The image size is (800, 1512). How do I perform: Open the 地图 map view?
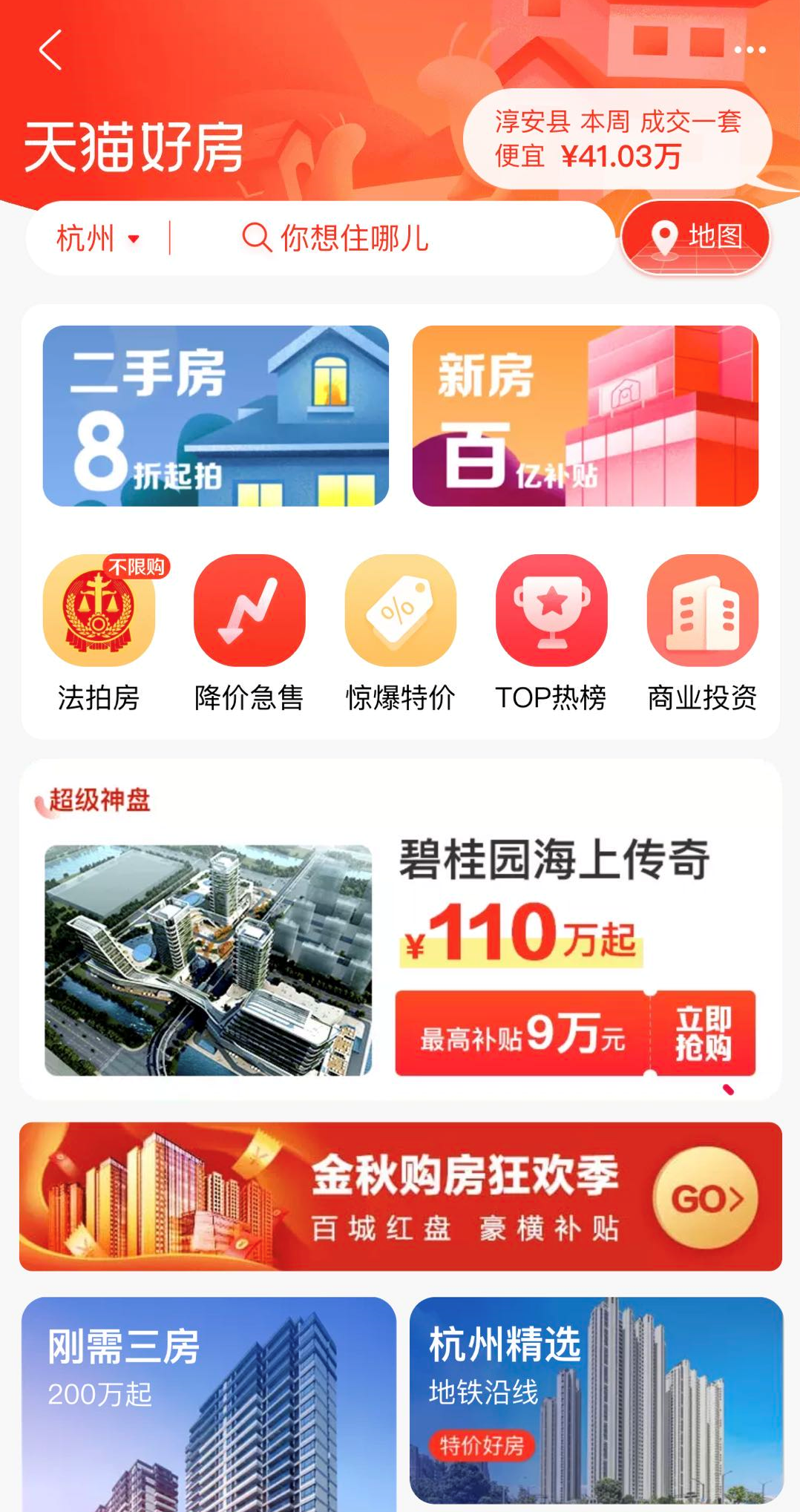tap(695, 237)
